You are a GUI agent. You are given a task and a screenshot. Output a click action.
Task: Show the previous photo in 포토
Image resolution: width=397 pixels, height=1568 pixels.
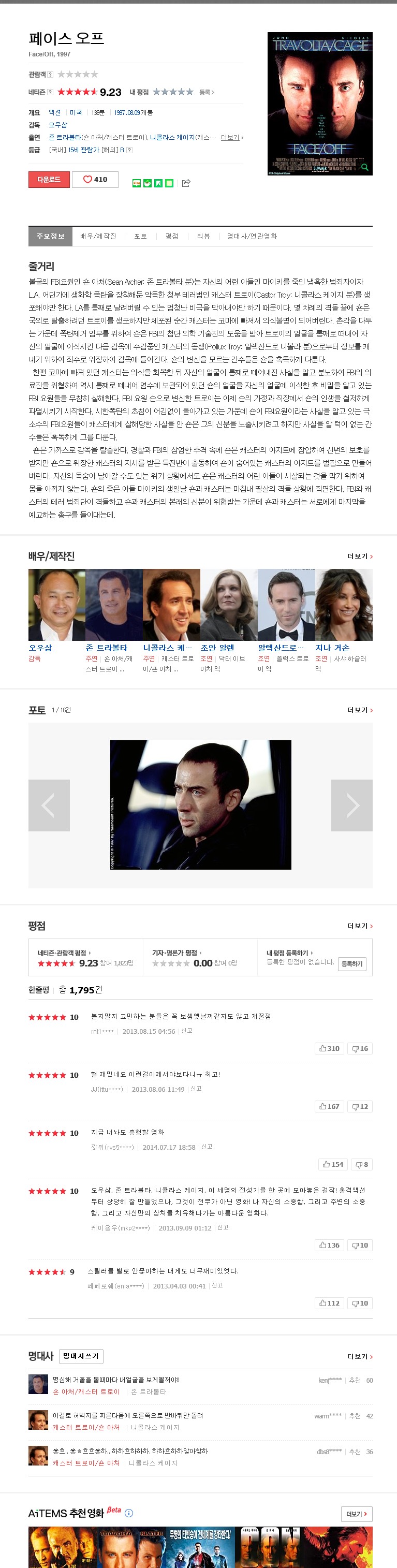(49, 805)
